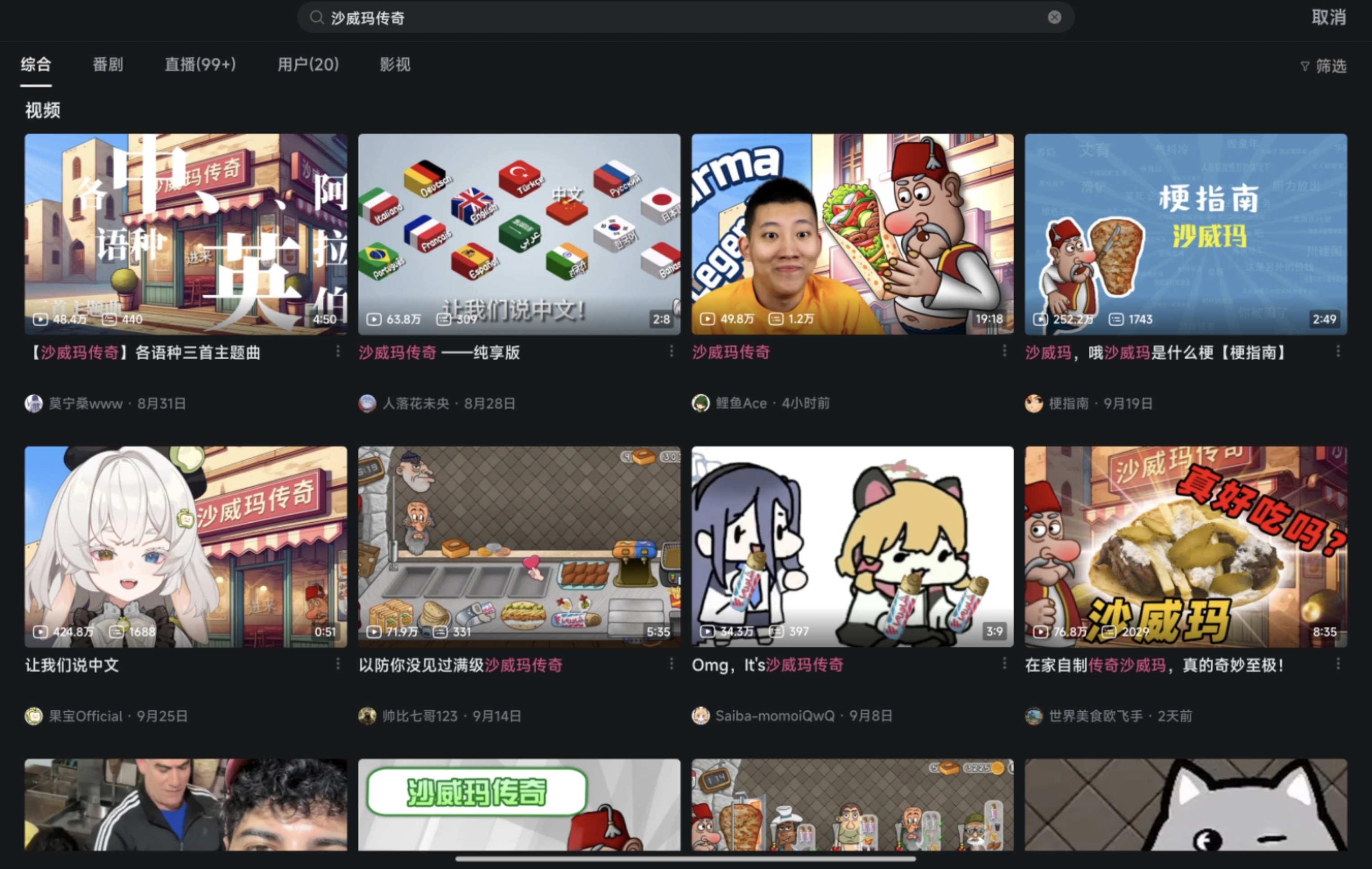Switch to the 影视 tab

(395, 64)
